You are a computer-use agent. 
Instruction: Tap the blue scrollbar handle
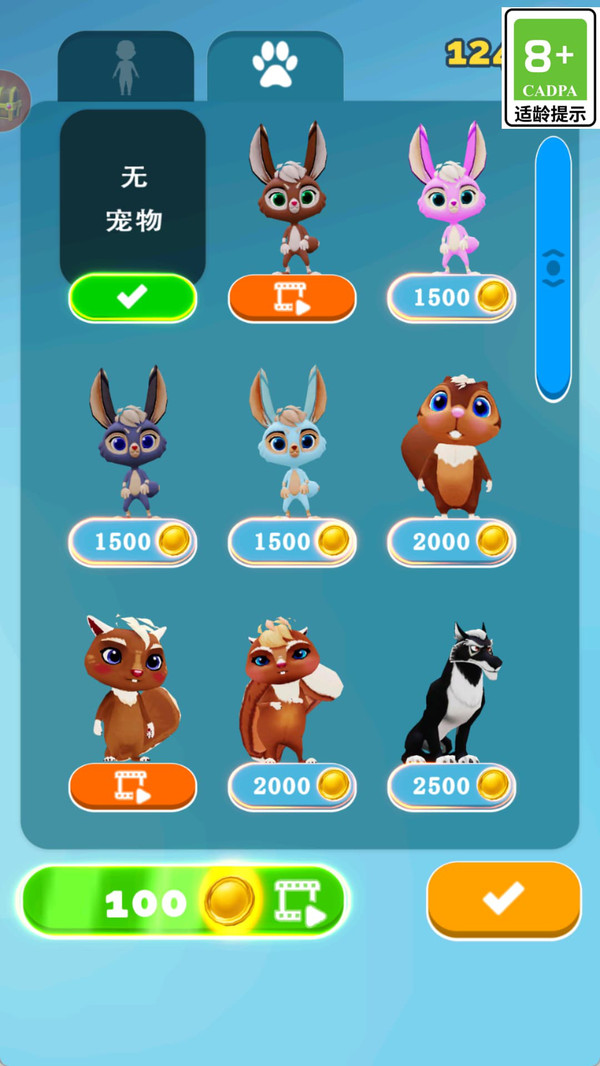pyautogui.click(x=553, y=269)
